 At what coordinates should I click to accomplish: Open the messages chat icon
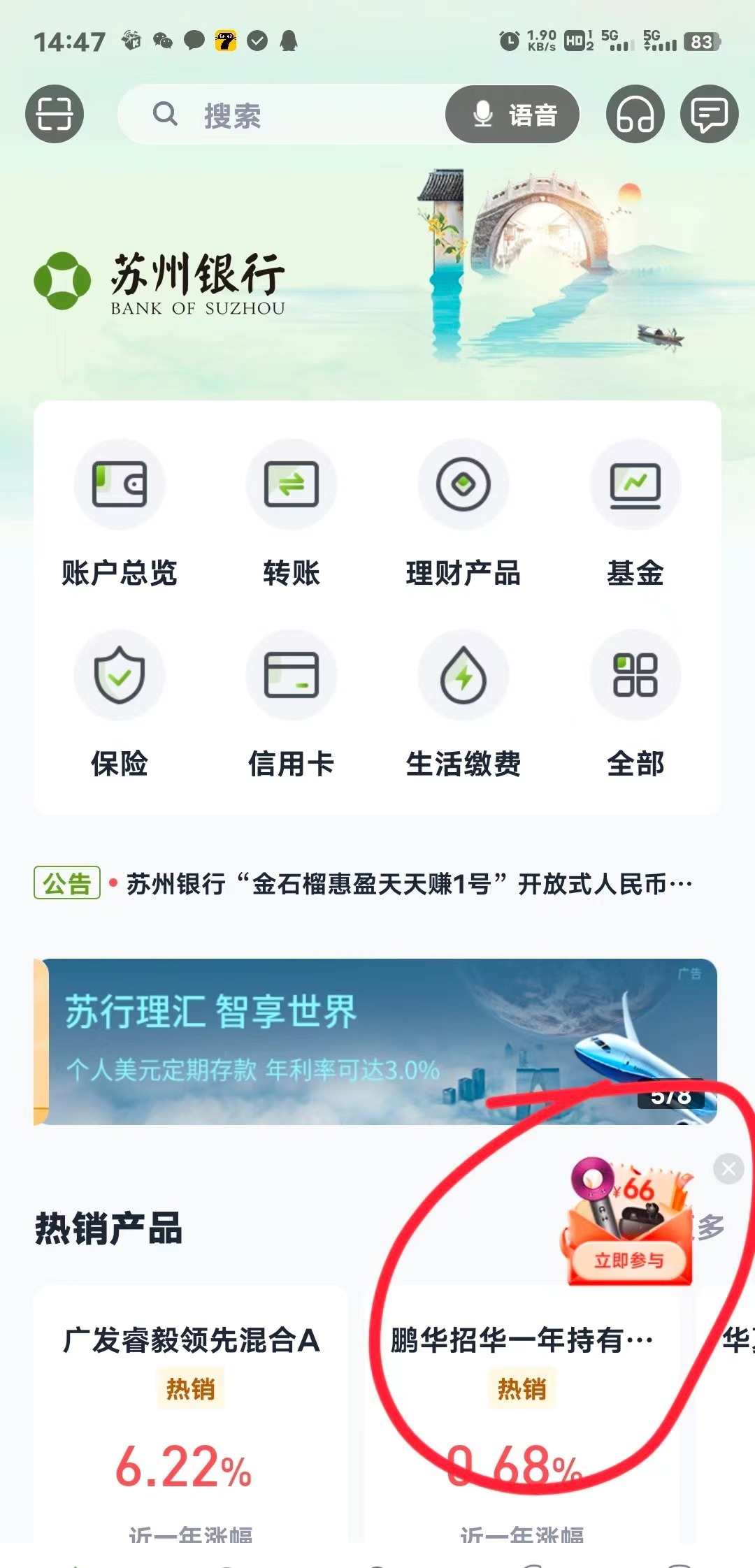tap(709, 115)
